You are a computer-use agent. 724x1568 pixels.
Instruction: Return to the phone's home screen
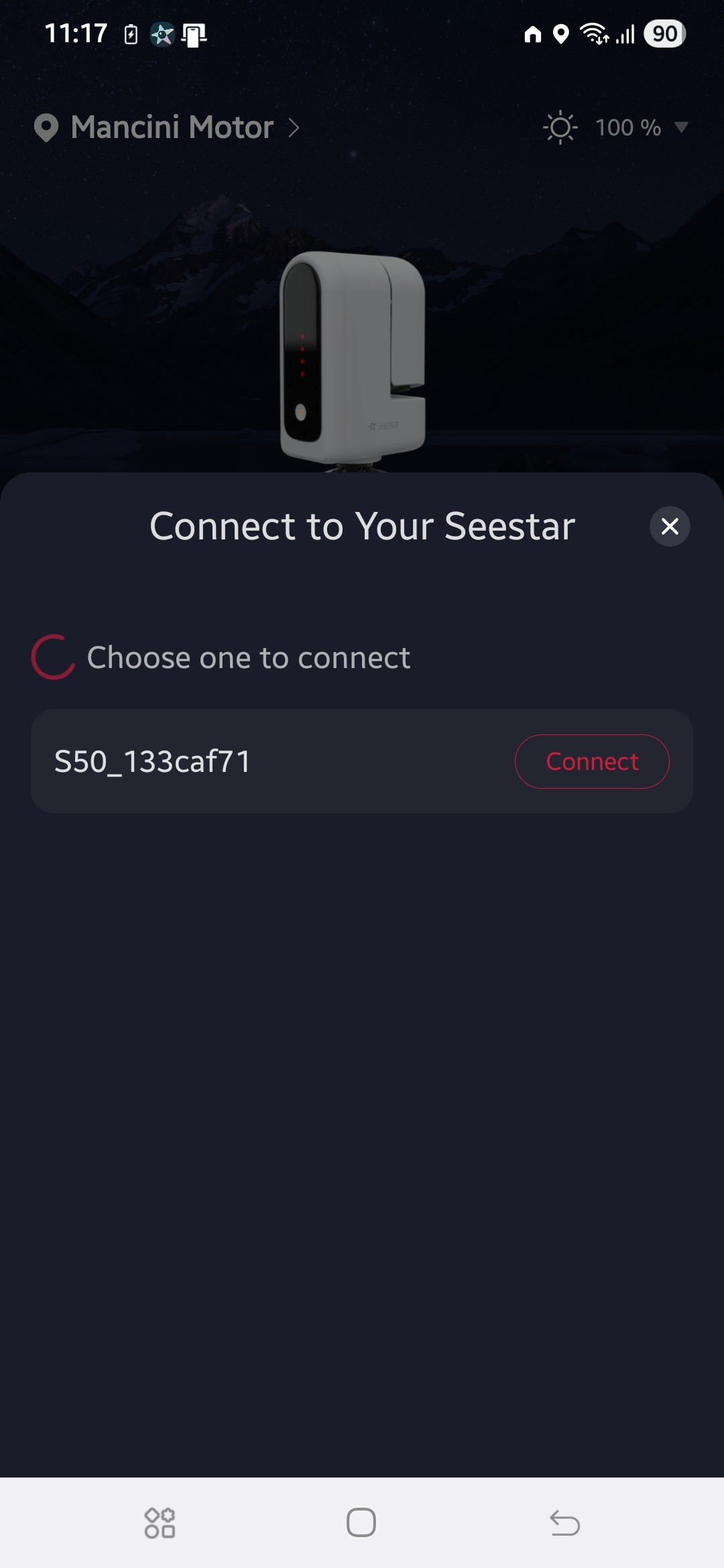[361, 1522]
